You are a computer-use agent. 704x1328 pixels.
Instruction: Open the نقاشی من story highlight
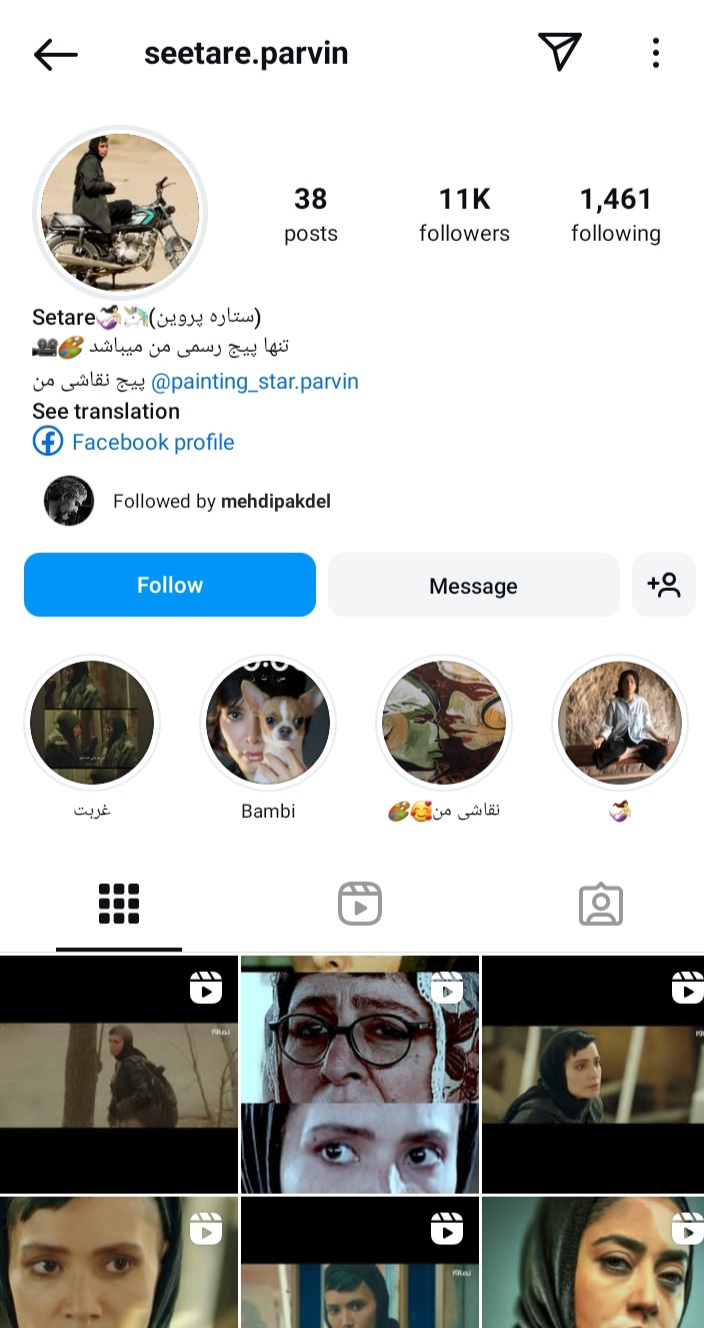pos(444,722)
